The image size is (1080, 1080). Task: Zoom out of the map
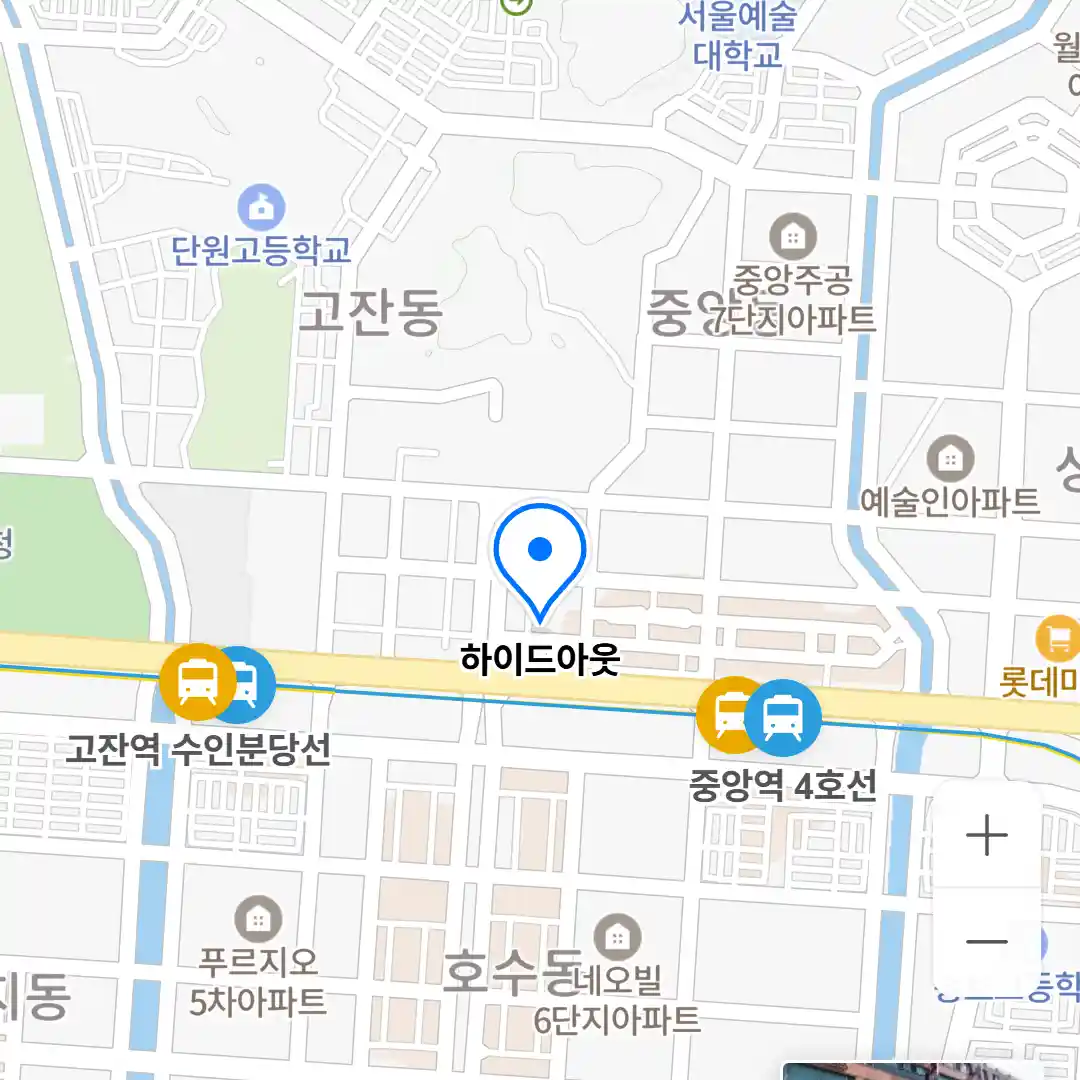click(987, 941)
